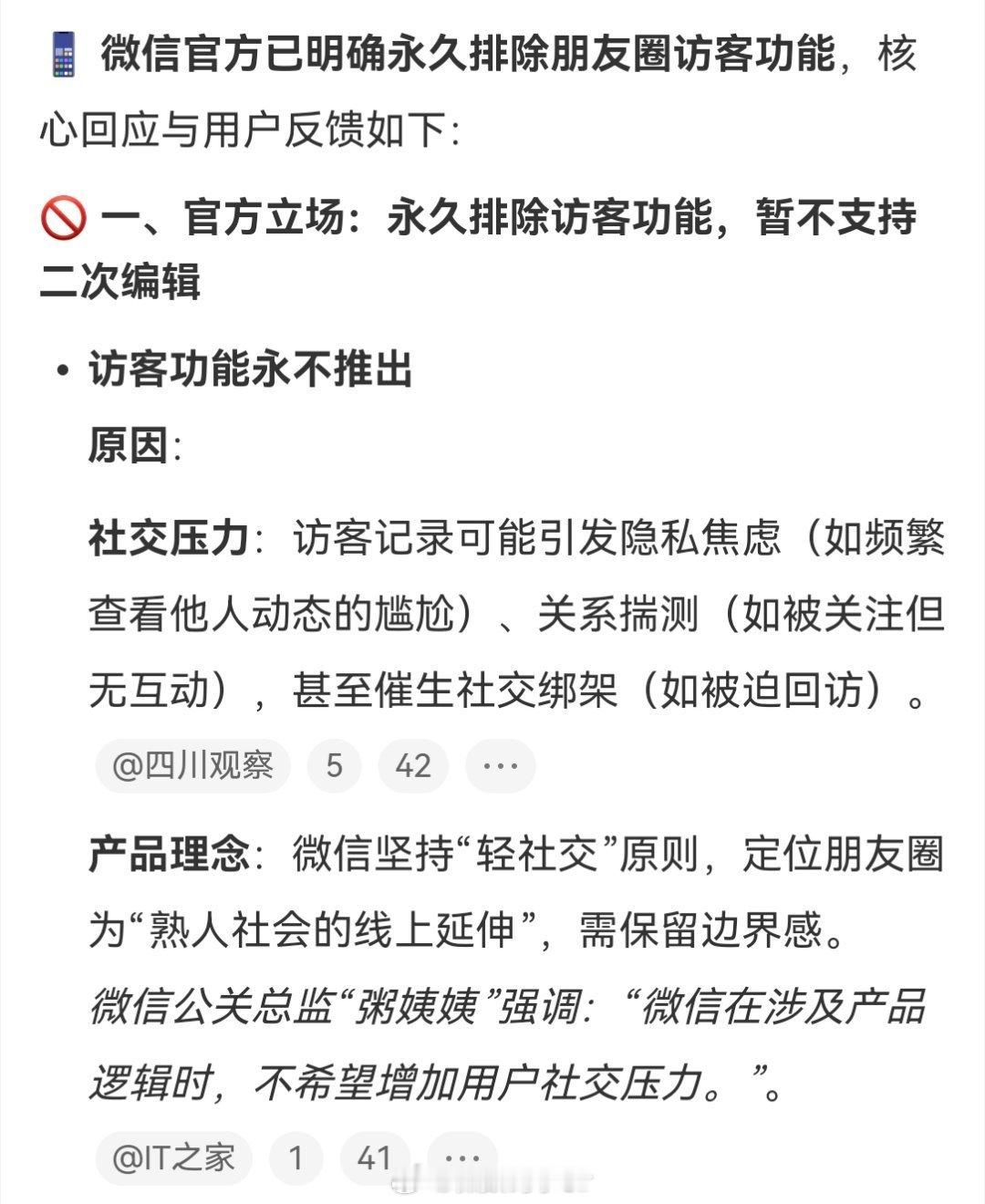This screenshot has width=985, height=1204.
Task: Select the heading 官方立场：永久排除访客功能
Action: point(456,219)
